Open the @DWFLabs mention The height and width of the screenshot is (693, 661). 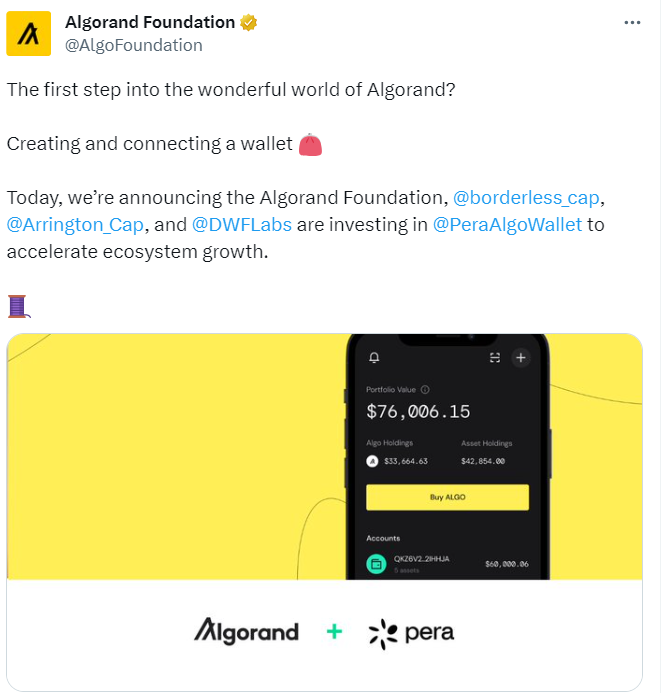click(x=242, y=224)
